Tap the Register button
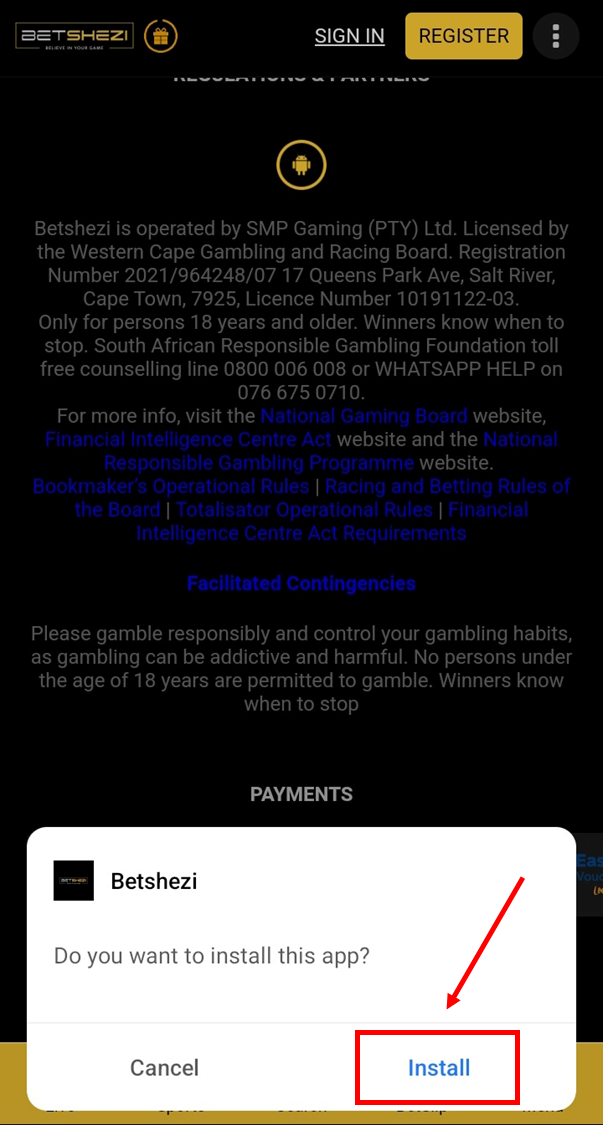 pyautogui.click(x=463, y=36)
